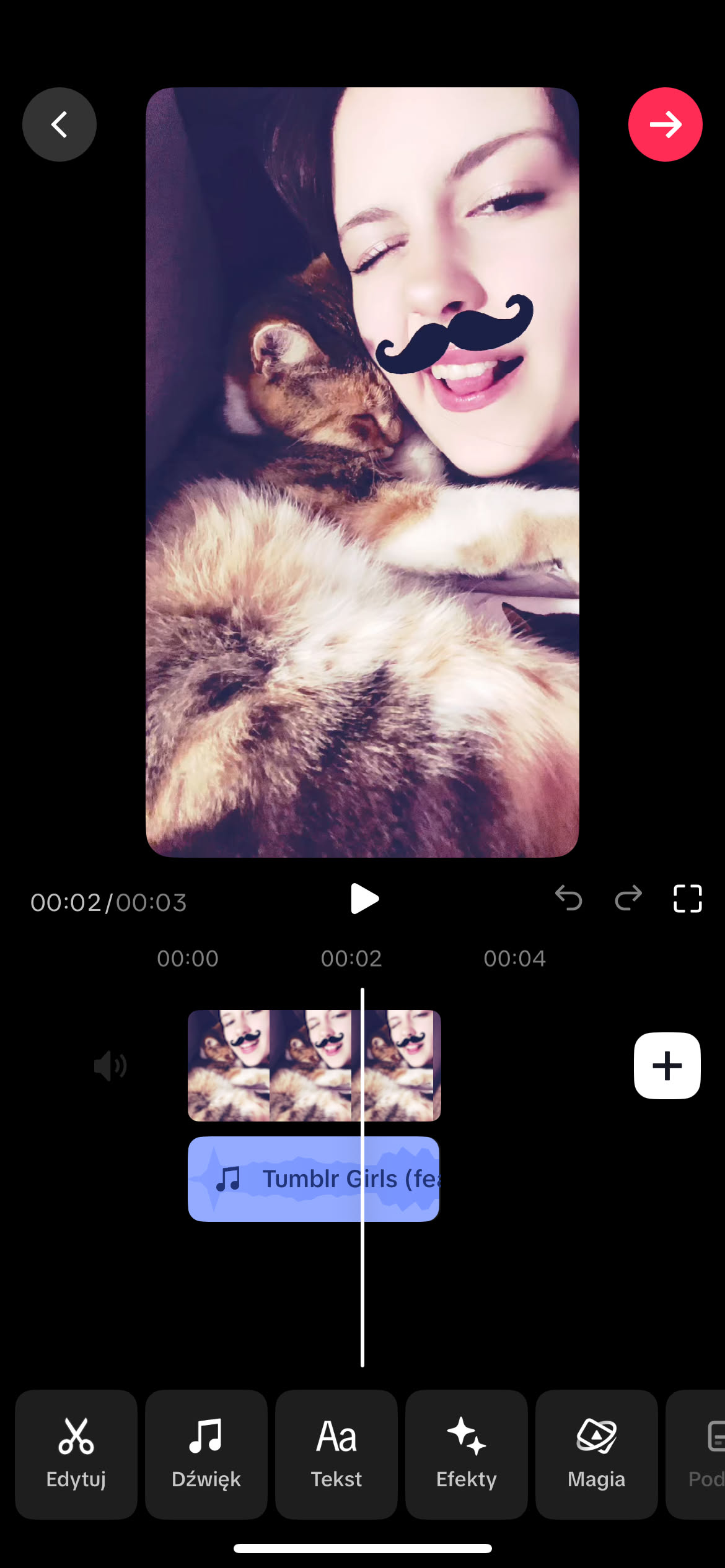
Task: Redo the last undone edit
Action: (628, 898)
